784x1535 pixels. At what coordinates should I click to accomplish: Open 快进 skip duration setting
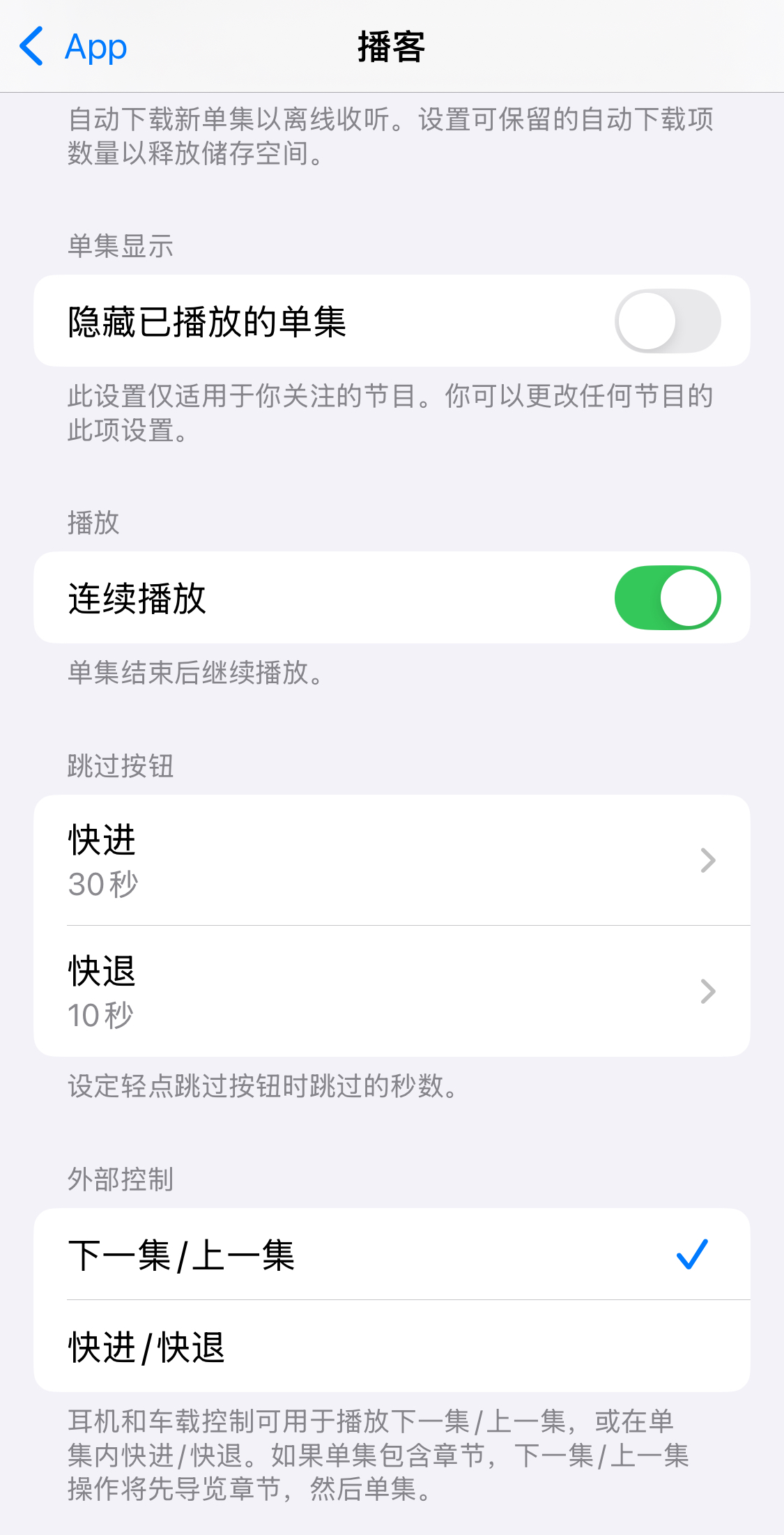click(x=392, y=860)
